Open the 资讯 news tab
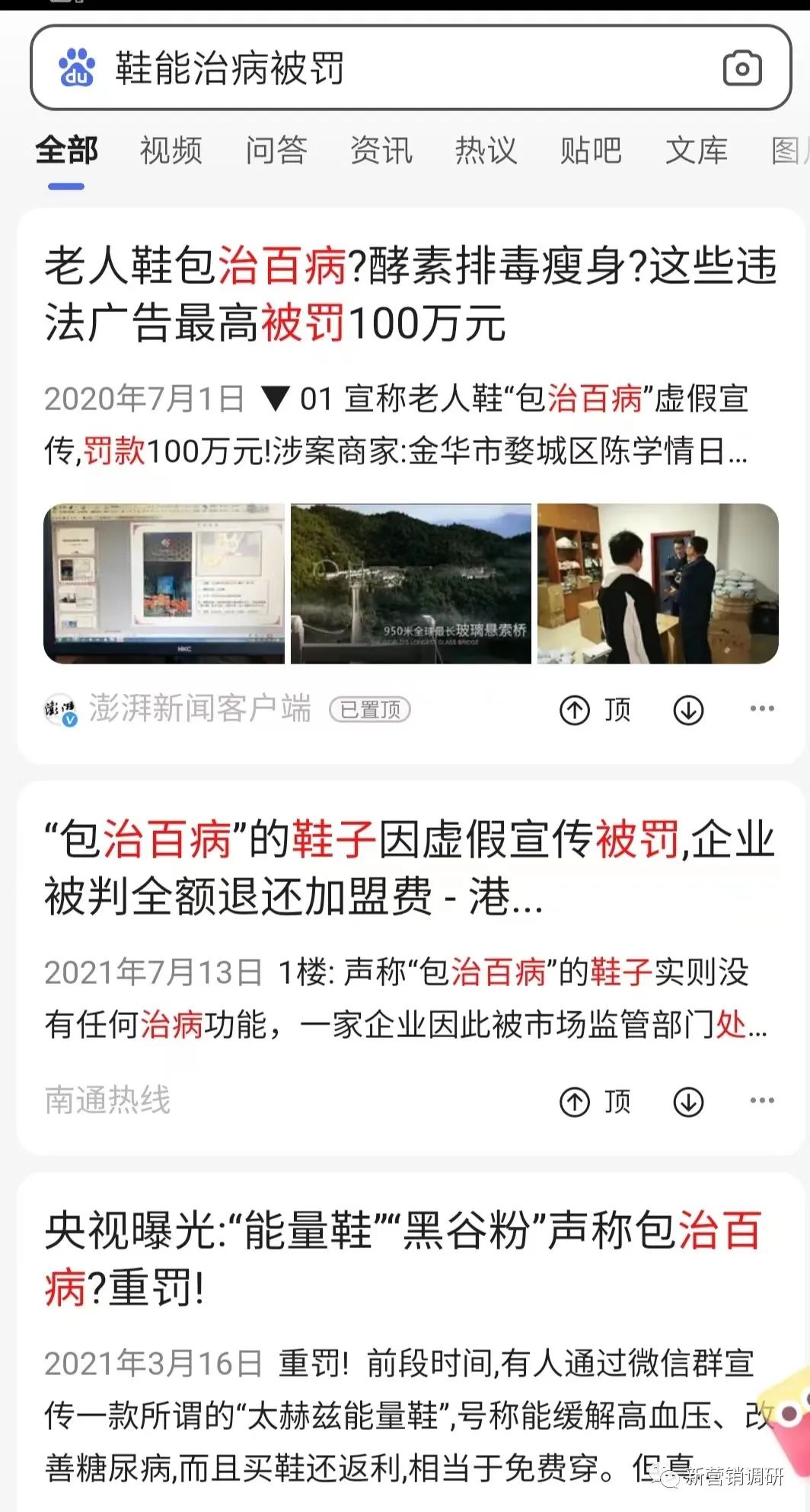The width and height of the screenshot is (810, 1512). [381, 151]
